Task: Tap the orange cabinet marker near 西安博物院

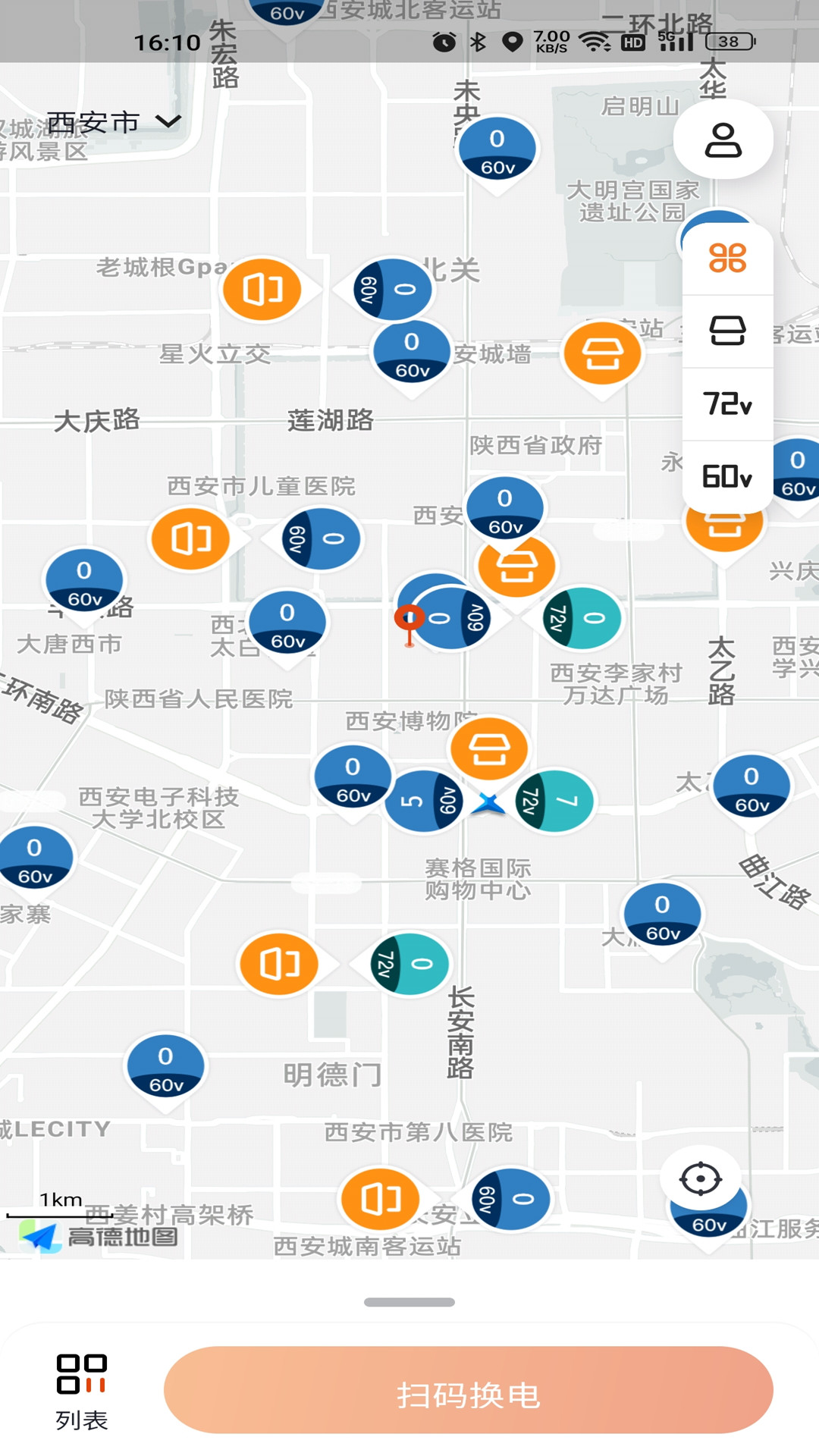Action: coord(489,748)
